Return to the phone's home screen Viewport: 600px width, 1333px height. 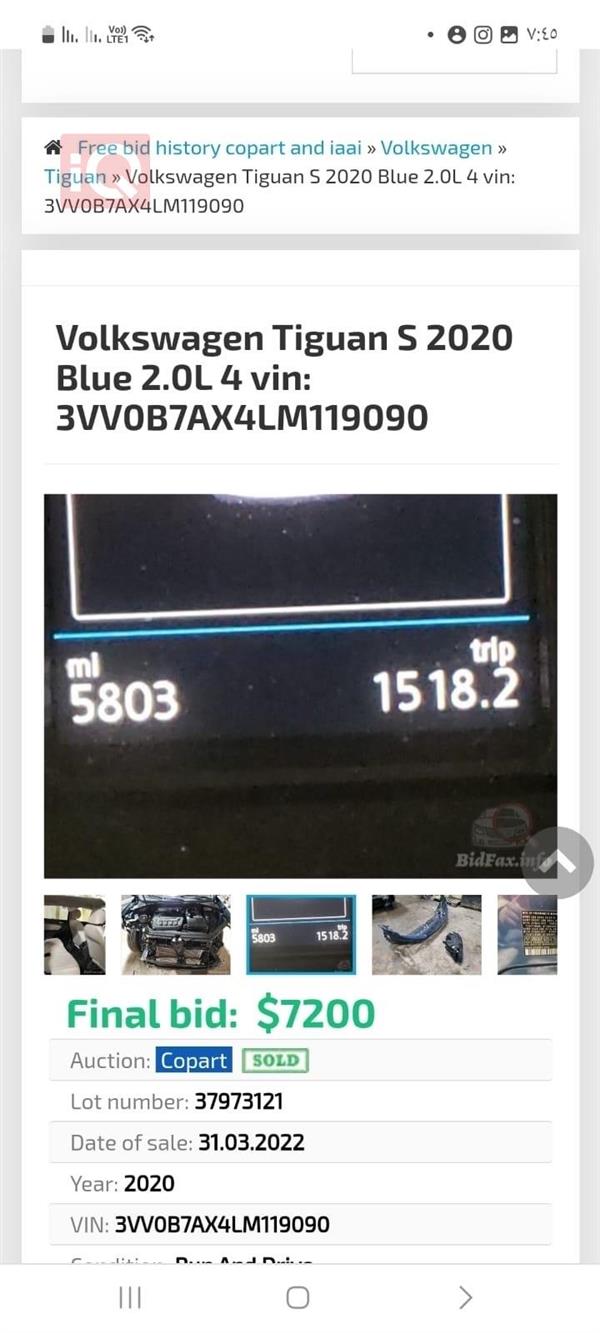coord(297,1298)
